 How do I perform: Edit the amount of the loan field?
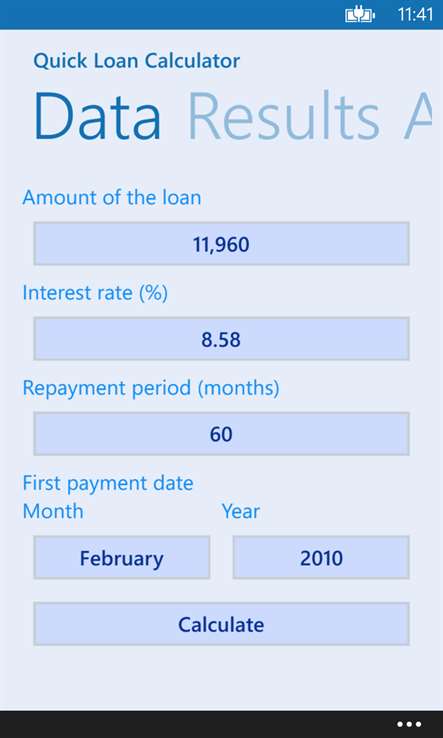[x=221, y=244]
